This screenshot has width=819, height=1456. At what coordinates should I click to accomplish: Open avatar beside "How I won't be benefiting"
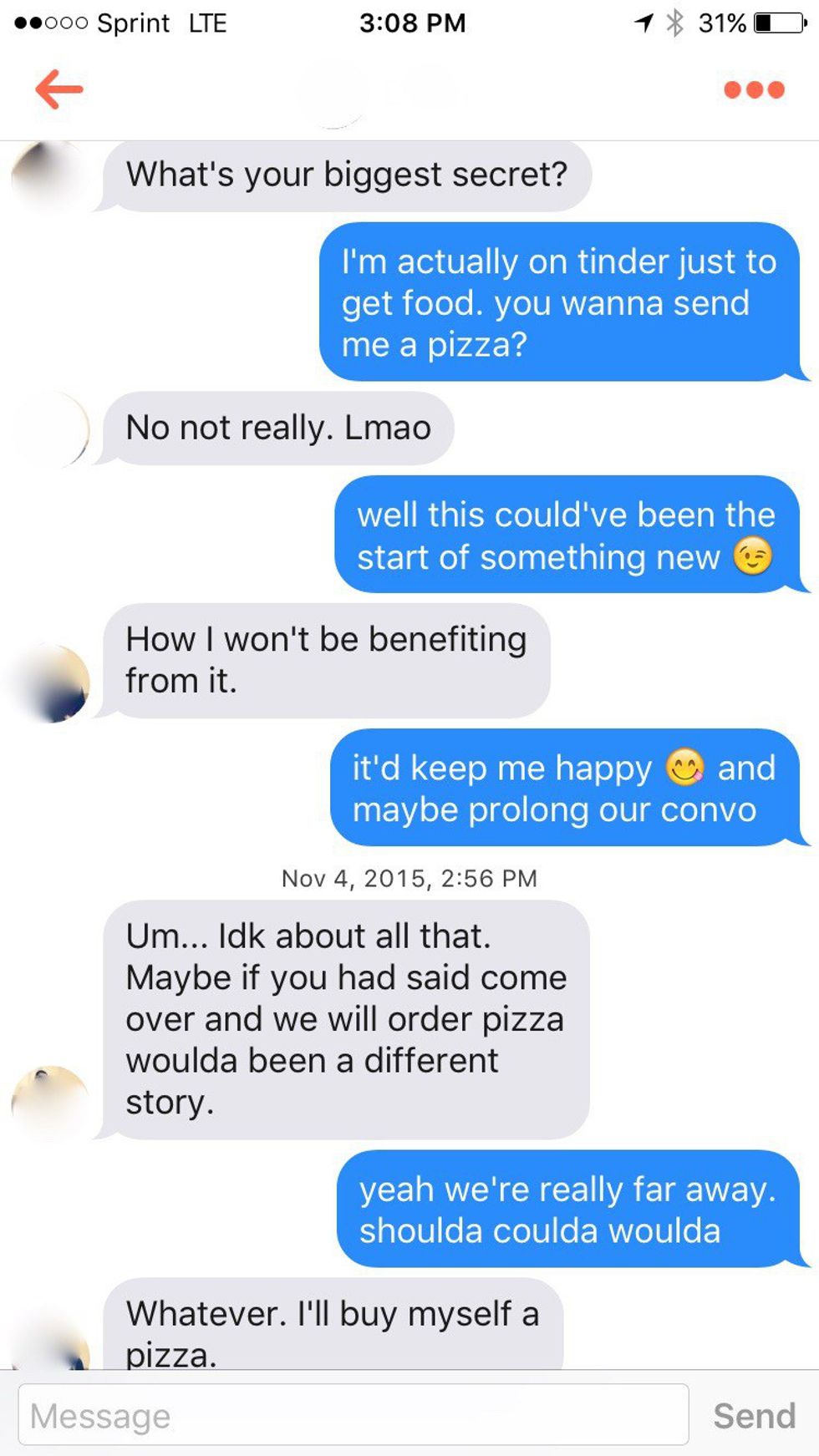pos(52,682)
